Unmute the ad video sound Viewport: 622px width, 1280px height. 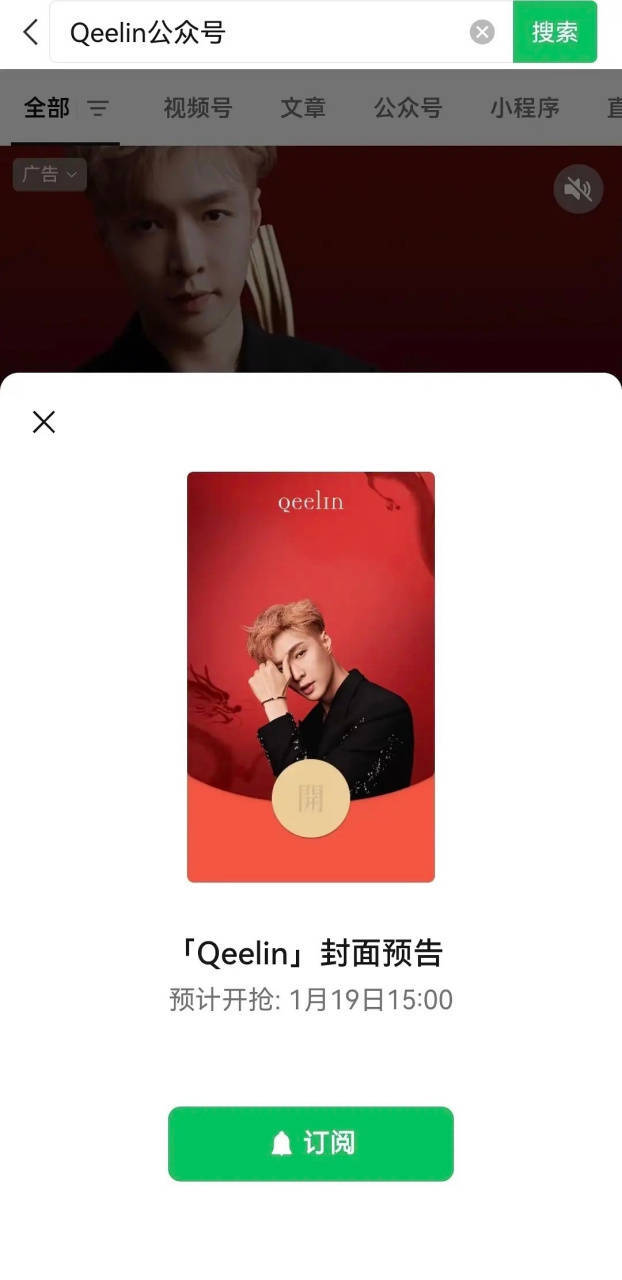click(578, 189)
